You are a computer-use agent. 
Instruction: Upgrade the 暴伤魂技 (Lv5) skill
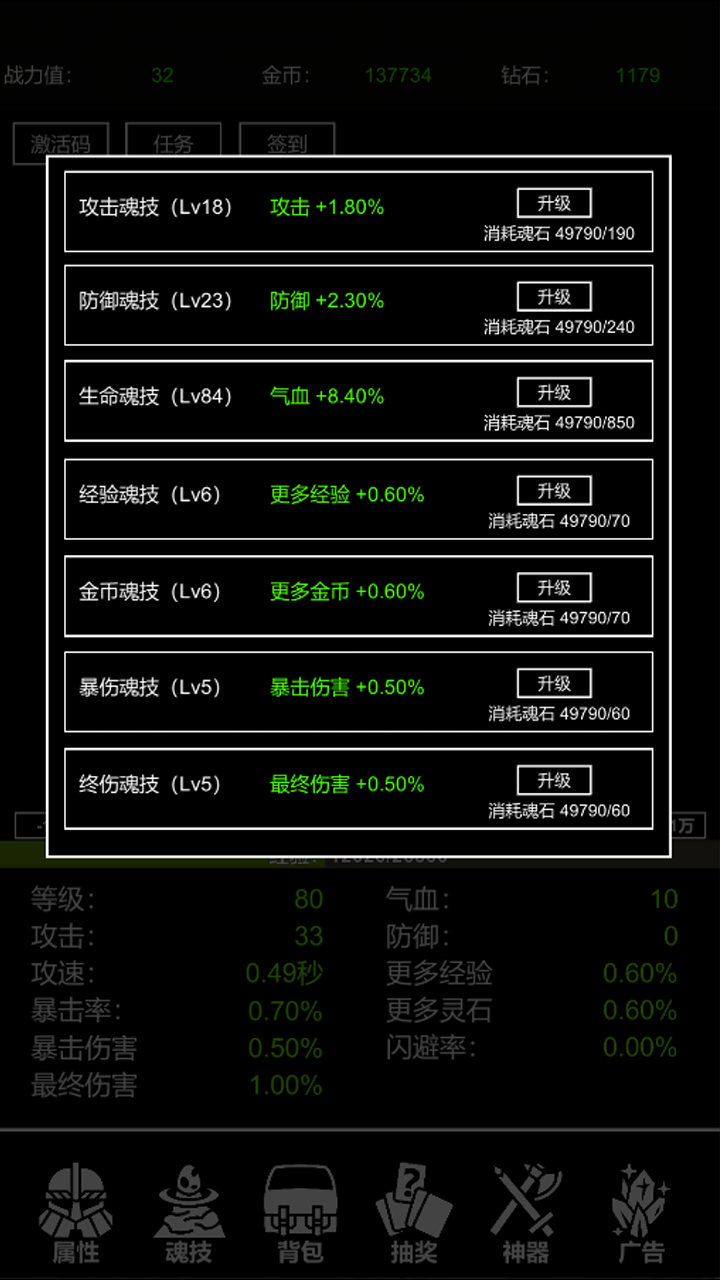[553, 683]
